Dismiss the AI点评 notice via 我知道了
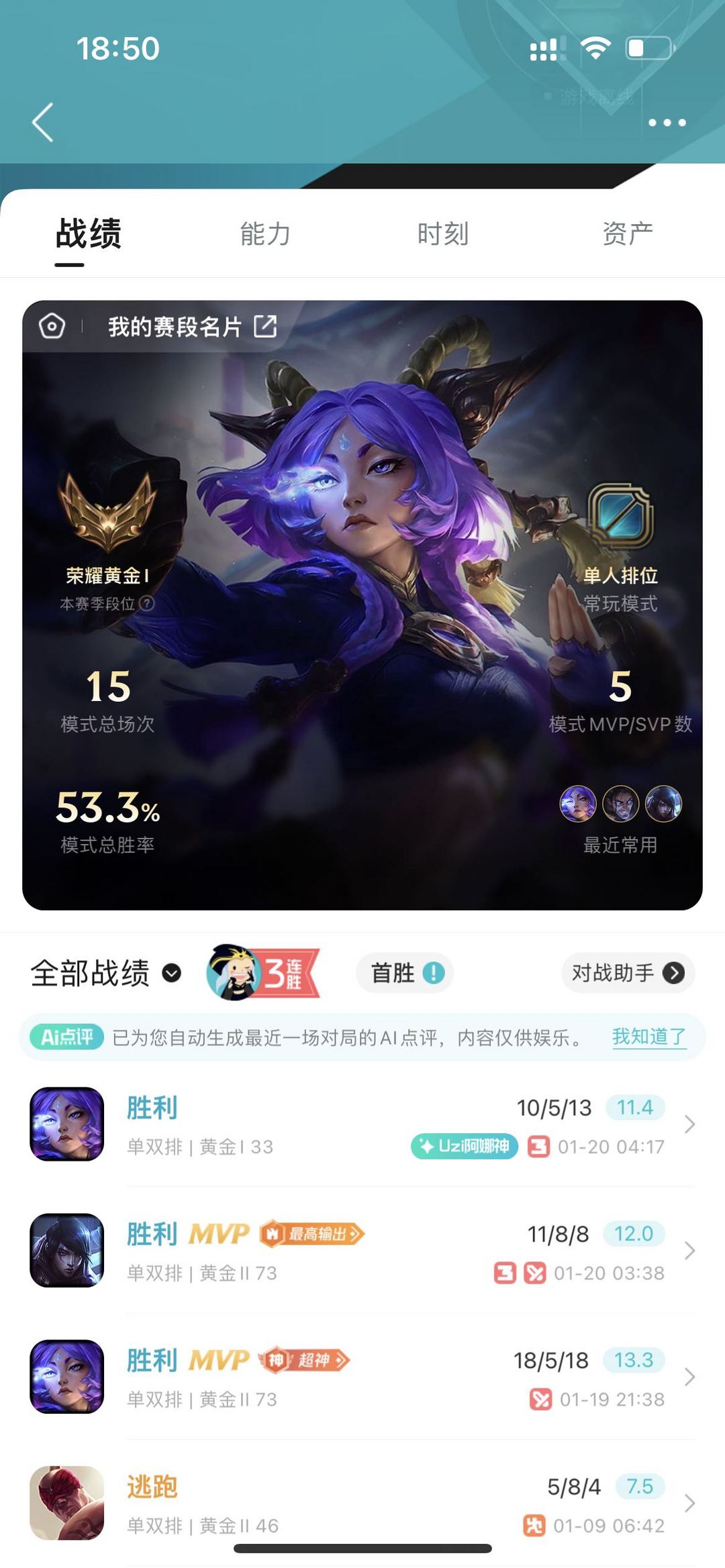The width and height of the screenshot is (725, 1568). pyautogui.click(x=648, y=1037)
